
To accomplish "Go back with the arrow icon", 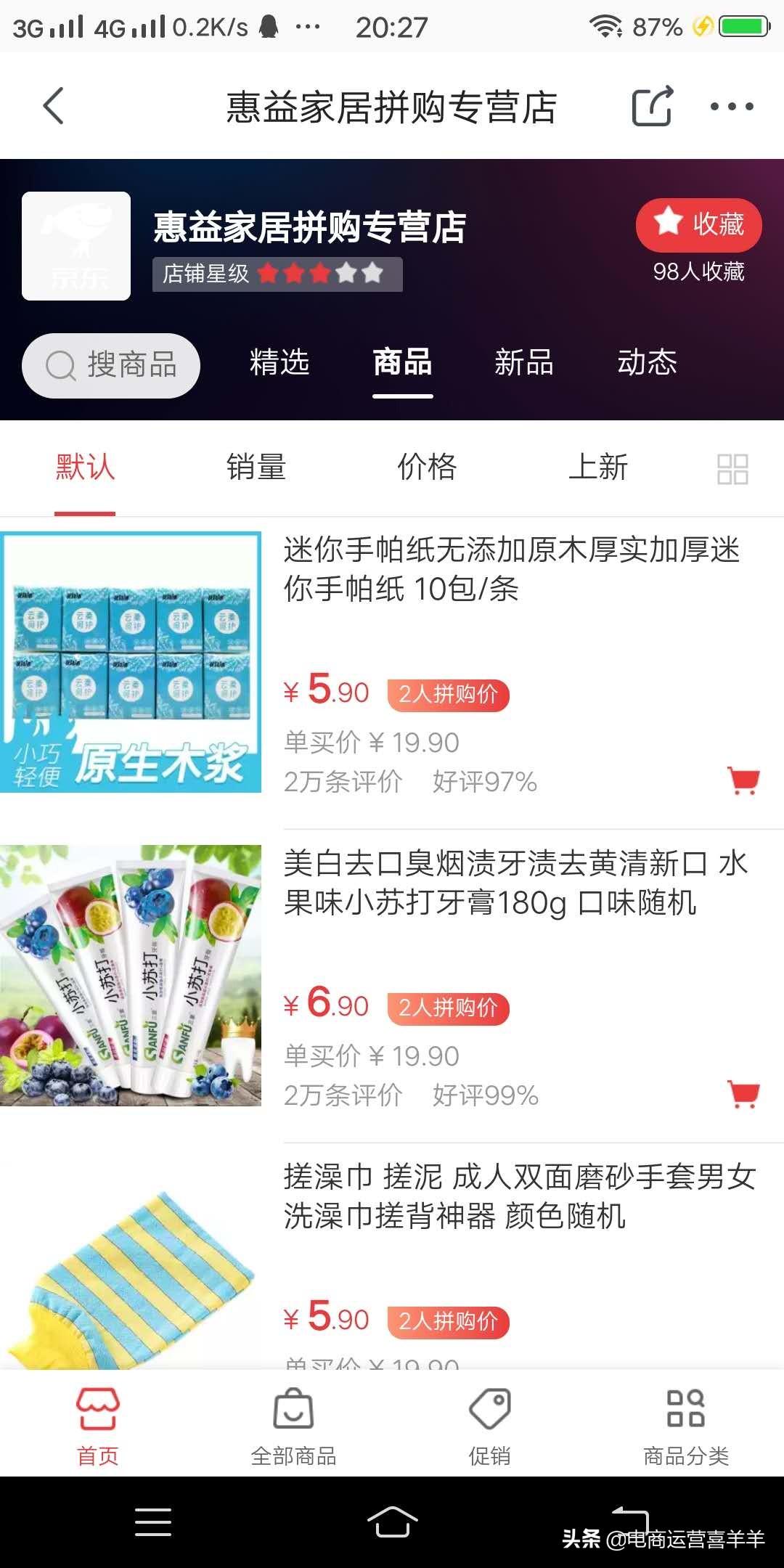I will coord(52,105).
